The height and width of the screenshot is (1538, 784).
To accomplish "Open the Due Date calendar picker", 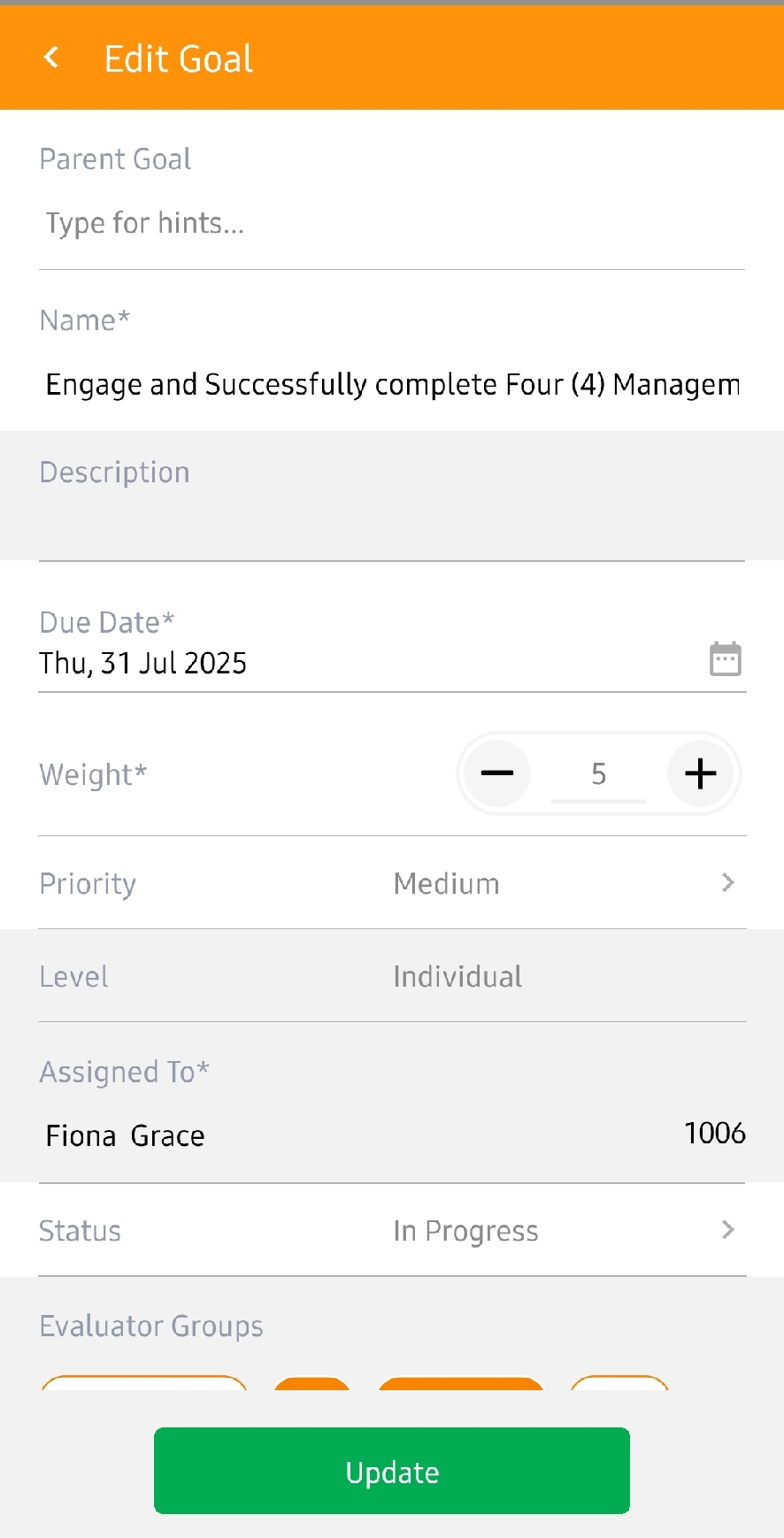I will tap(725, 659).
